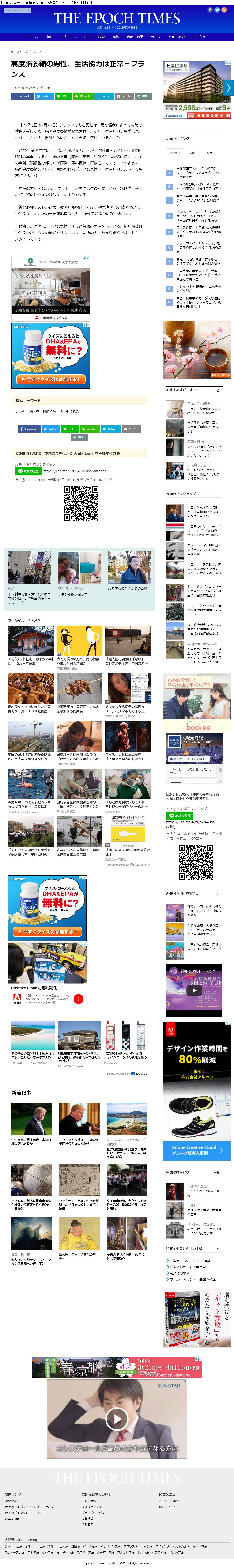Open the 中国 section in the top navigation

pos(49,37)
